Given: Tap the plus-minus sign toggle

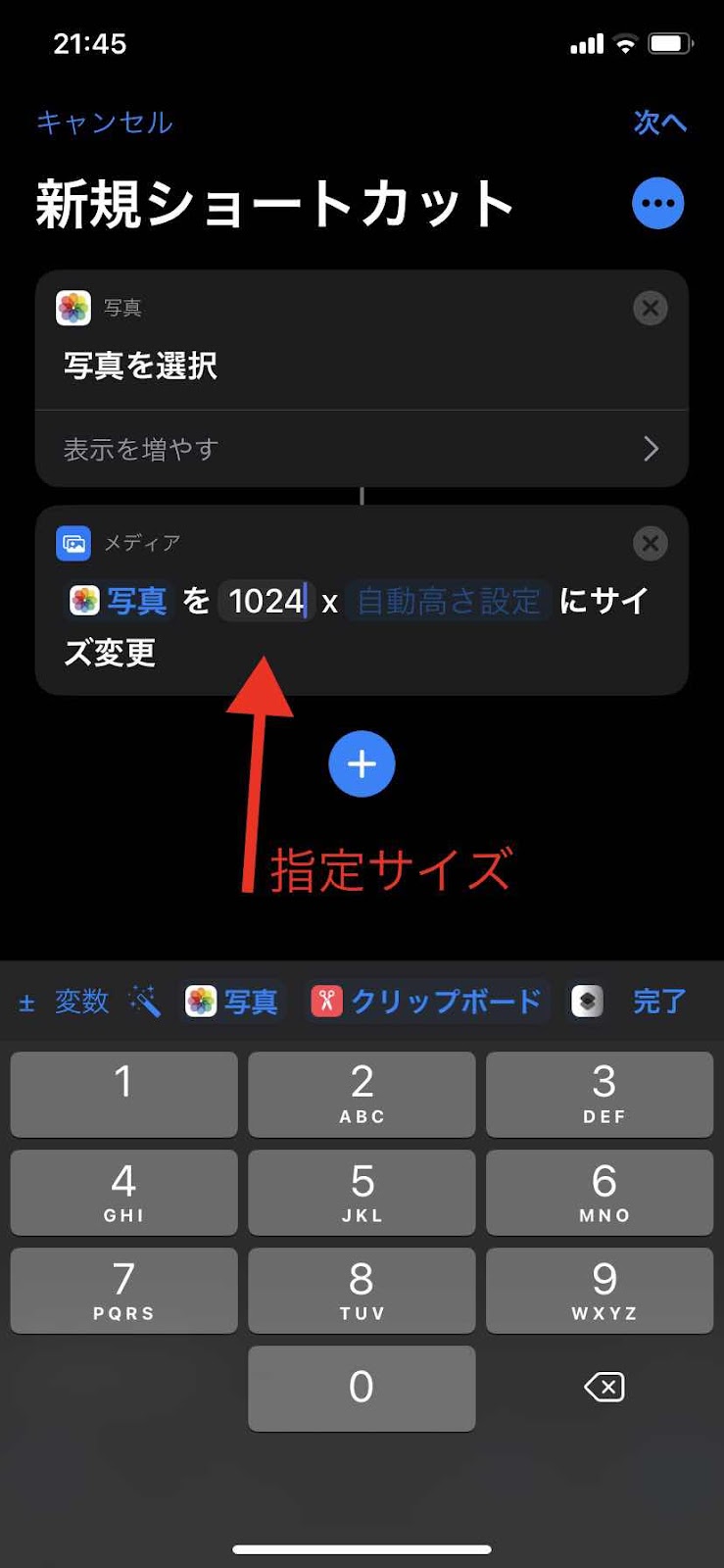Looking at the screenshot, I should tap(26, 1003).
